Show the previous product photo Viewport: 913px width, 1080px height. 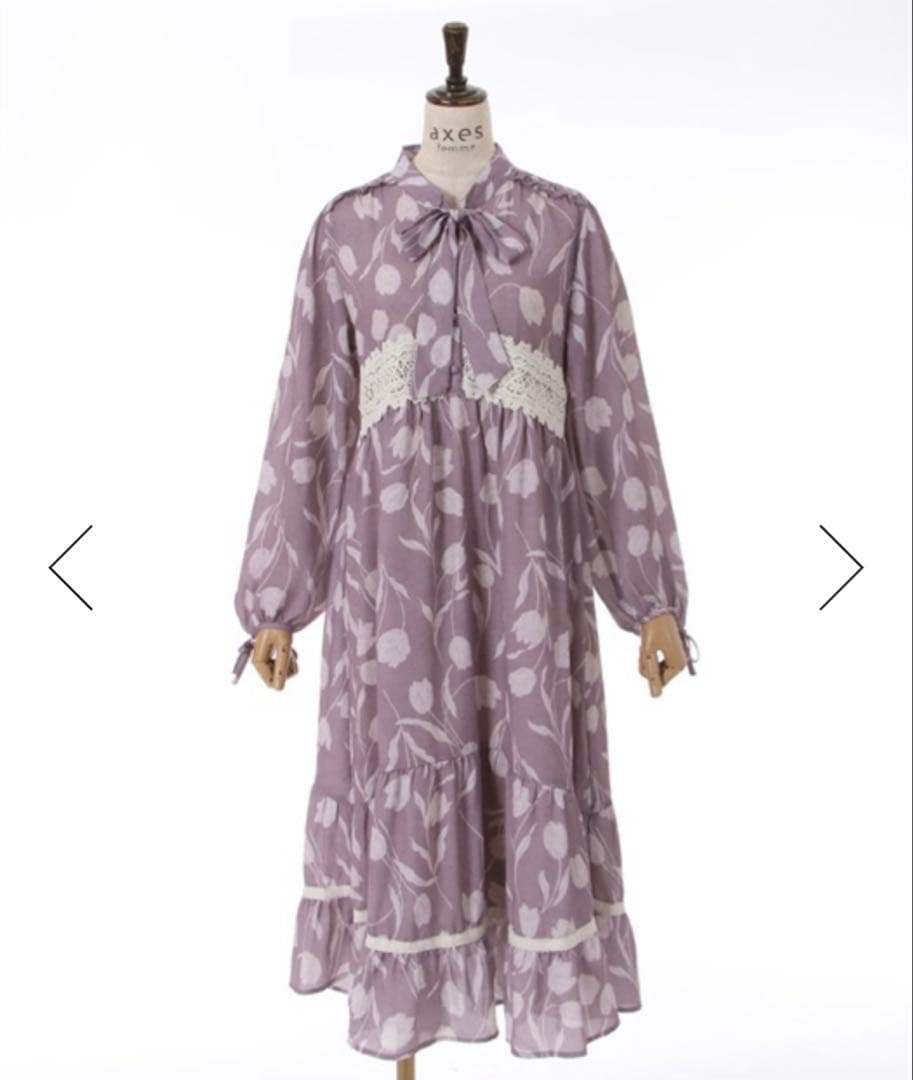point(71,567)
